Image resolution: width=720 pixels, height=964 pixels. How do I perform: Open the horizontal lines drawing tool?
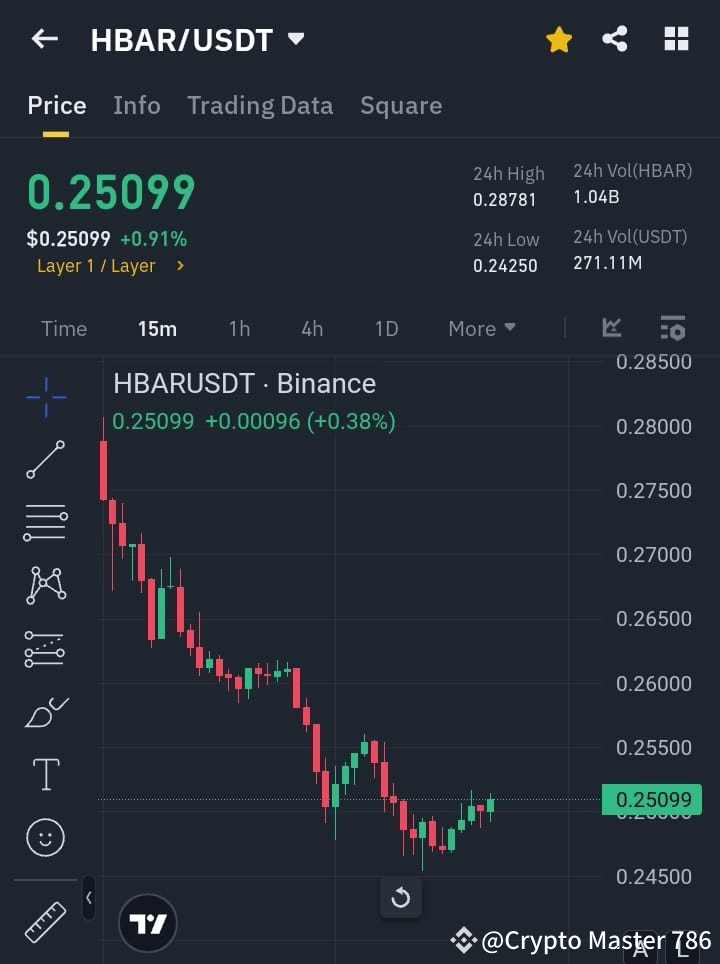point(45,523)
